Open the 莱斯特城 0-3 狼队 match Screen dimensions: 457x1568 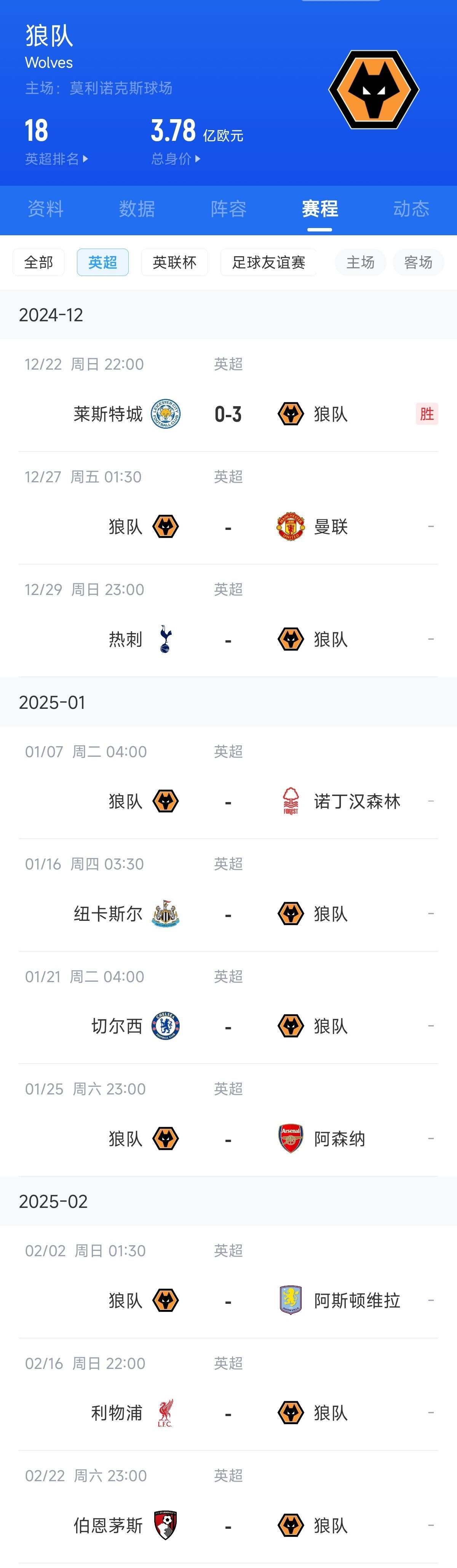tap(228, 414)
